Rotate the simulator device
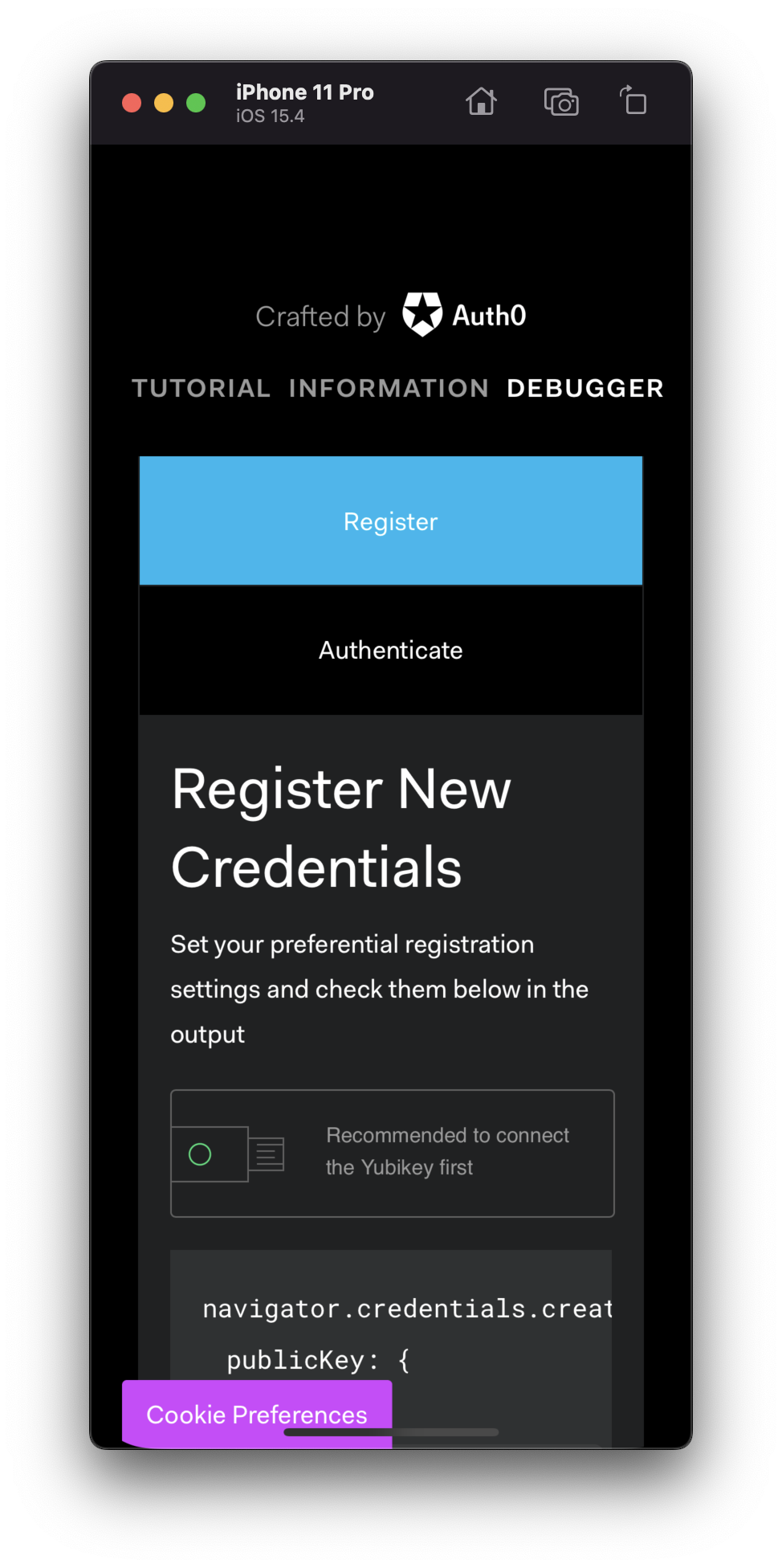 (x=633, y=102)
